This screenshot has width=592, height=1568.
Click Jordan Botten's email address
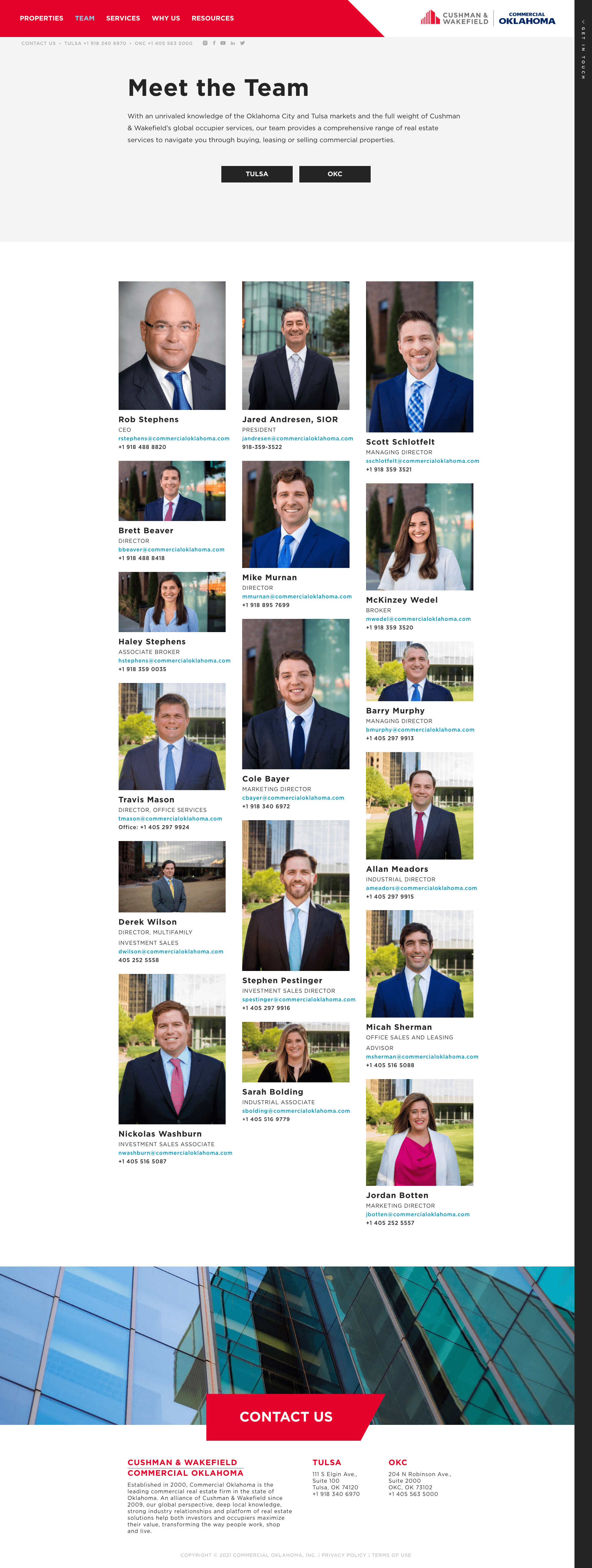click(x=417, y=1214)
